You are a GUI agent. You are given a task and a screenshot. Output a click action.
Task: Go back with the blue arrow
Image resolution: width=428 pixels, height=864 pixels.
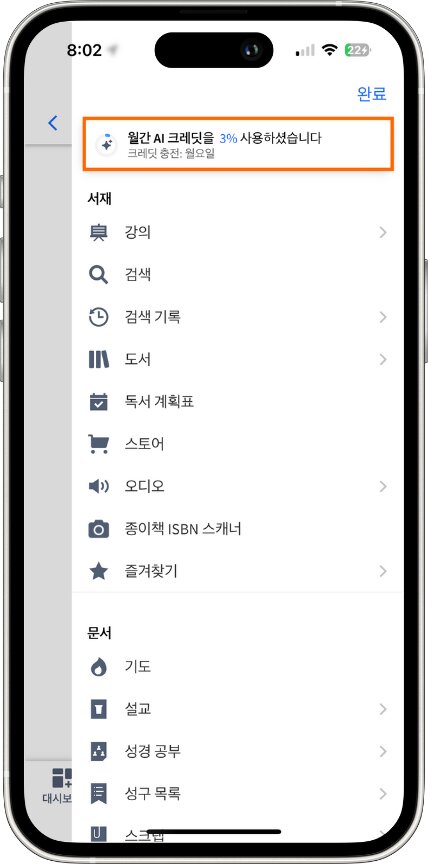[53, 123]
